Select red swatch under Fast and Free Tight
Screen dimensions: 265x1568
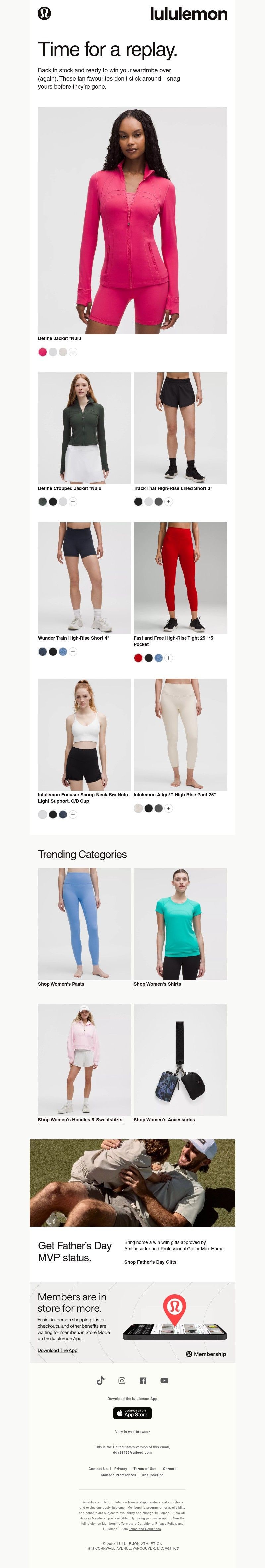138,658
